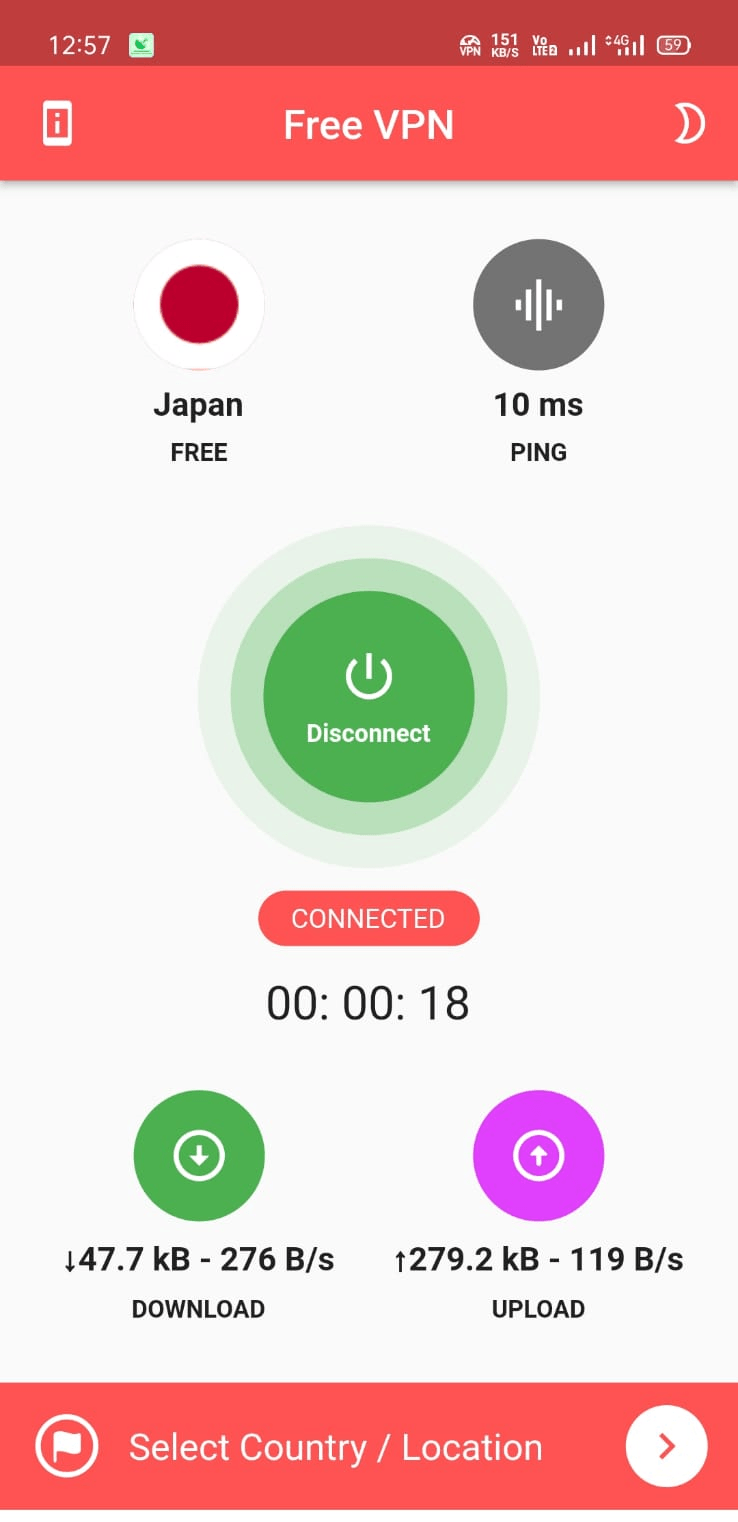Tap the Disconnect power button
738x1522 pixels.
point(368,697)
